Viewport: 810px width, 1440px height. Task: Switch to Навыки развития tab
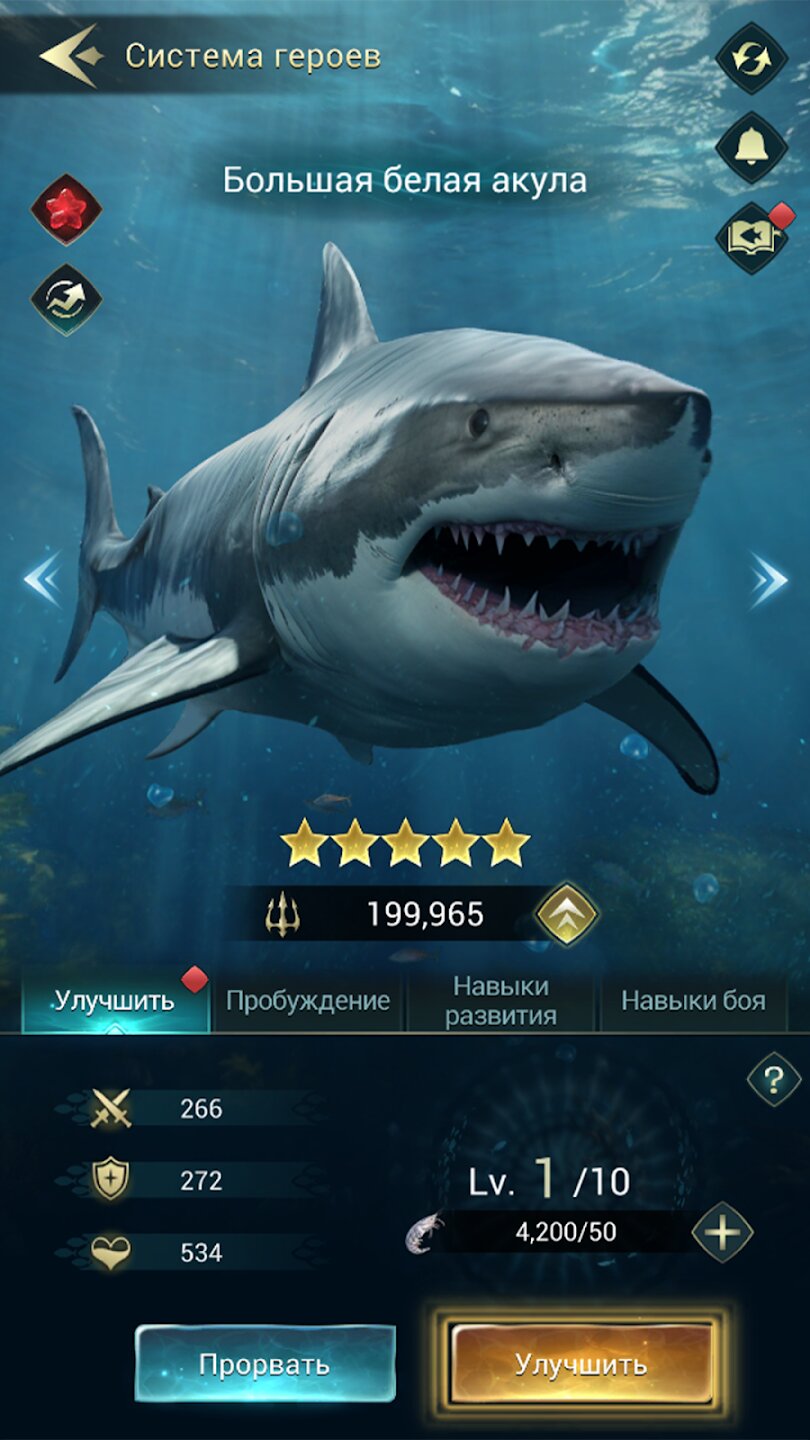click(x=501, y=1000)
